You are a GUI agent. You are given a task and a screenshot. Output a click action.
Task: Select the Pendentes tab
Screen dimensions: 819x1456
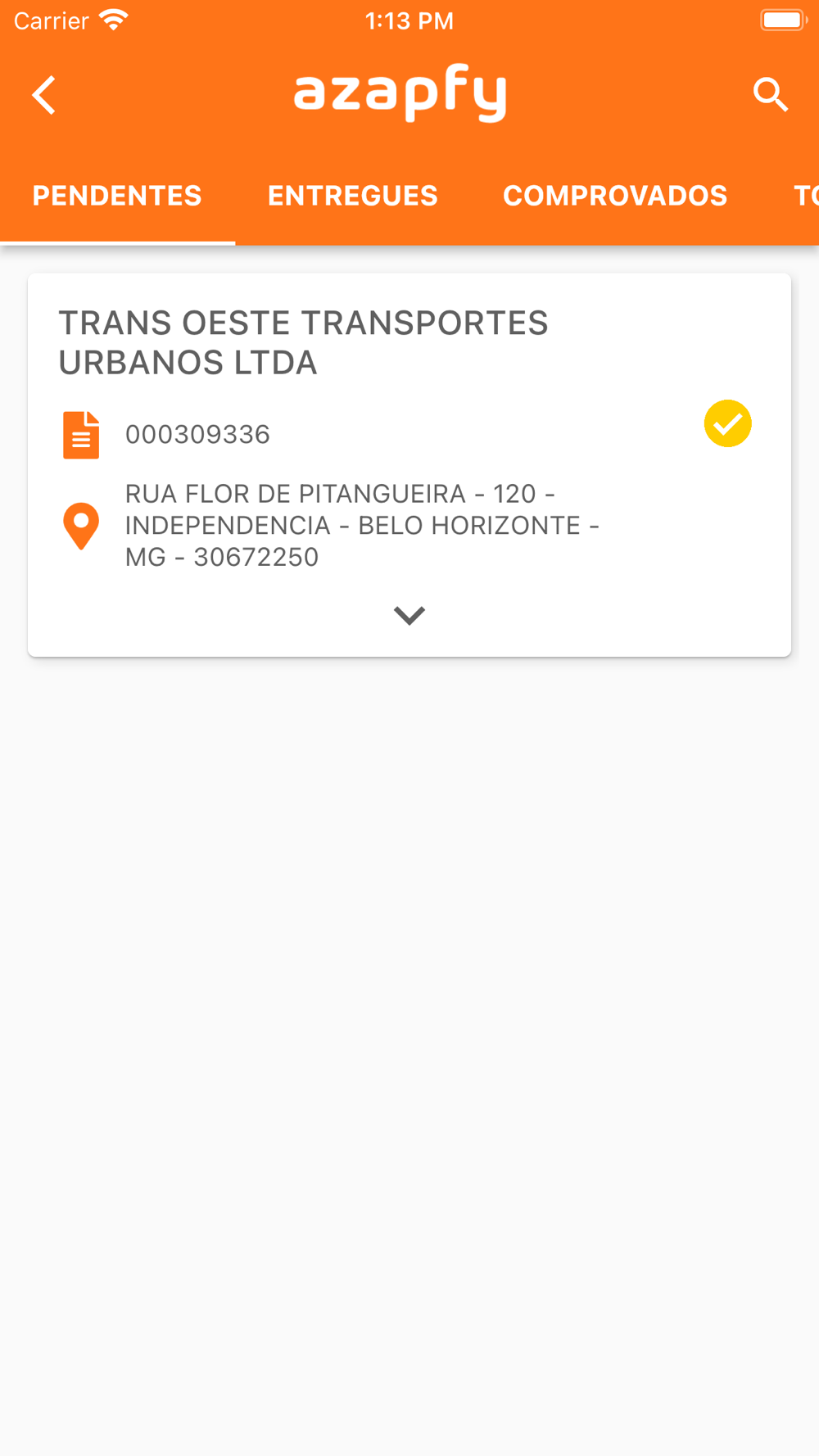(x=117, y=196)
